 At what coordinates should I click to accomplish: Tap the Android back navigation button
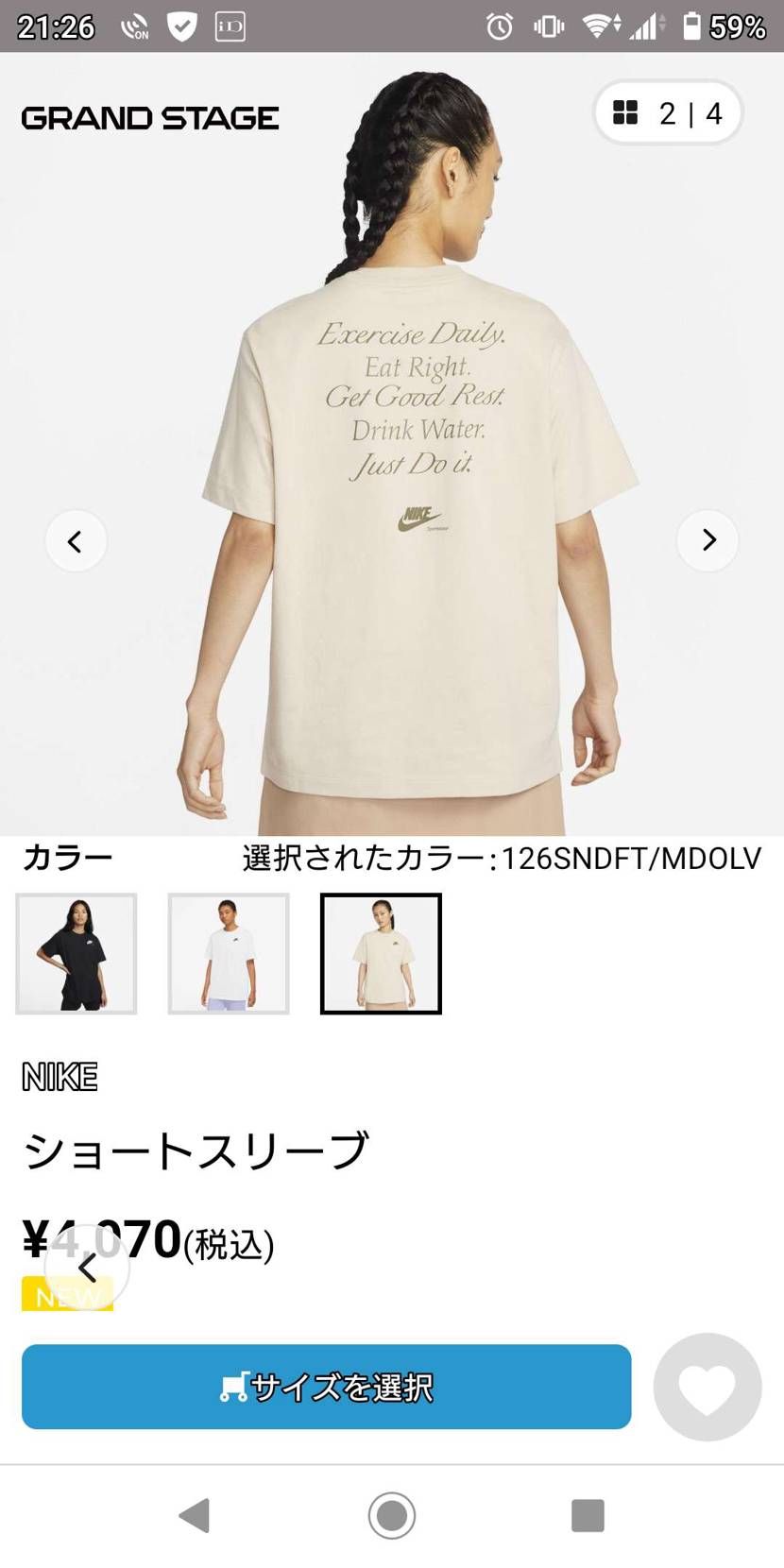[196, 1517]
